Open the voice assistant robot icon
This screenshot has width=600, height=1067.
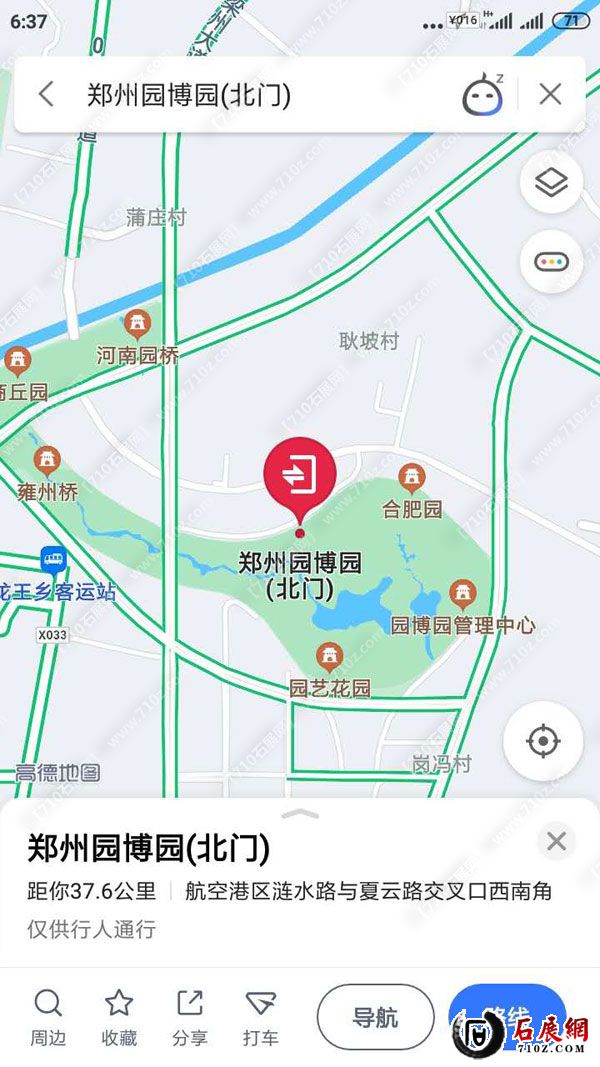482,95
